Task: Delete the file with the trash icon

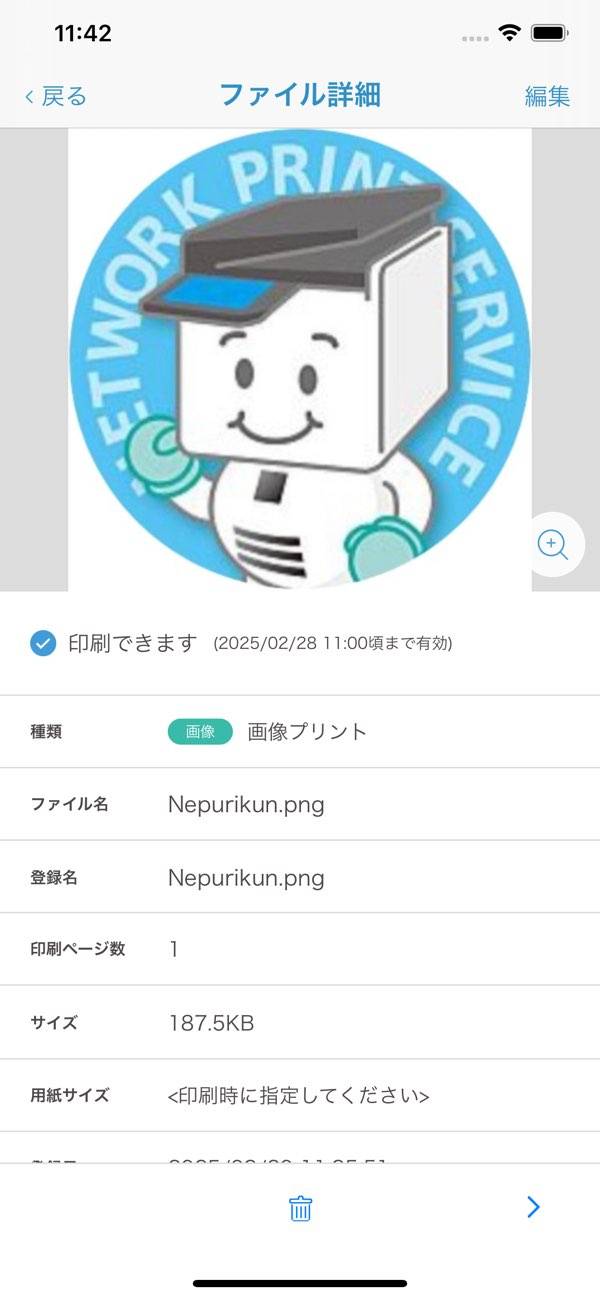Action: (x=300, y=1208)
